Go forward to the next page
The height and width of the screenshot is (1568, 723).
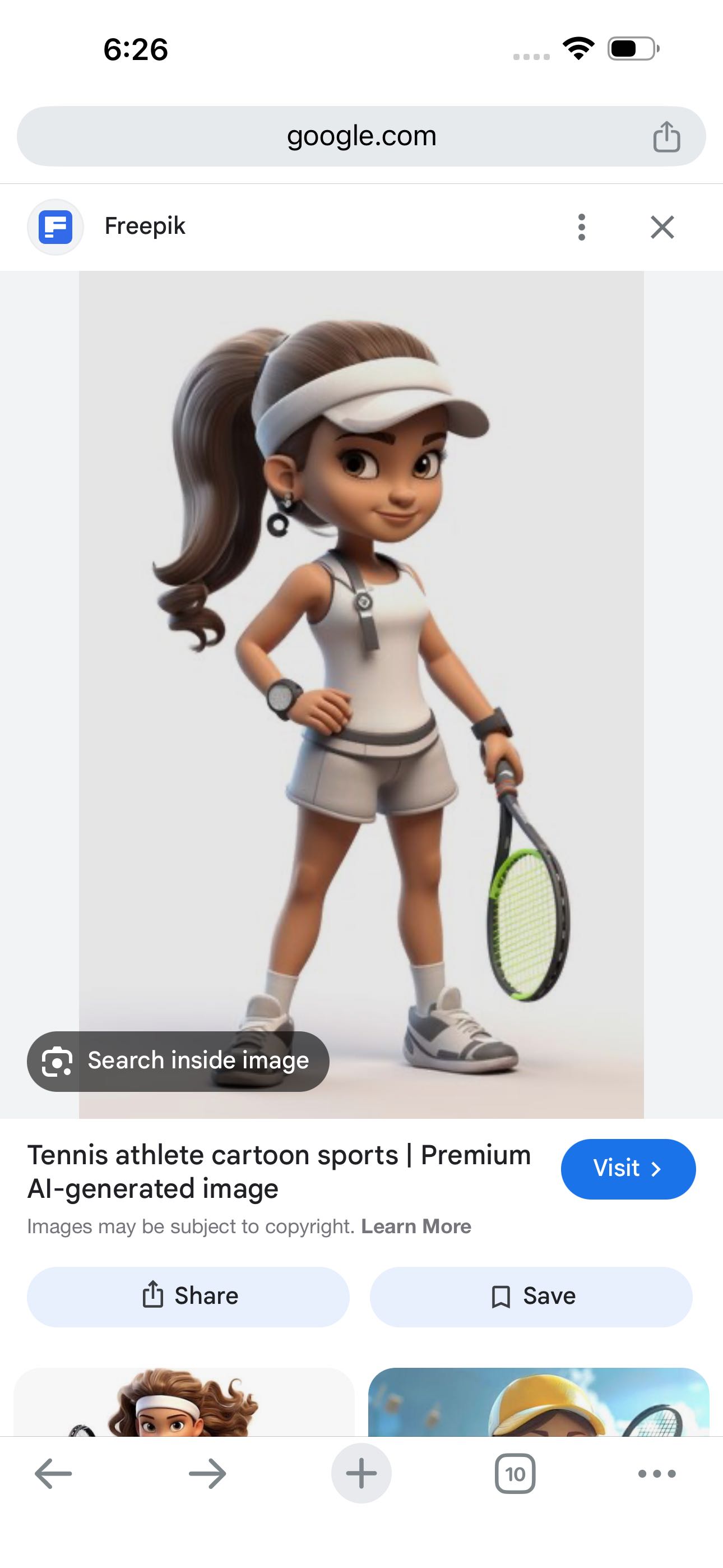207,1474
